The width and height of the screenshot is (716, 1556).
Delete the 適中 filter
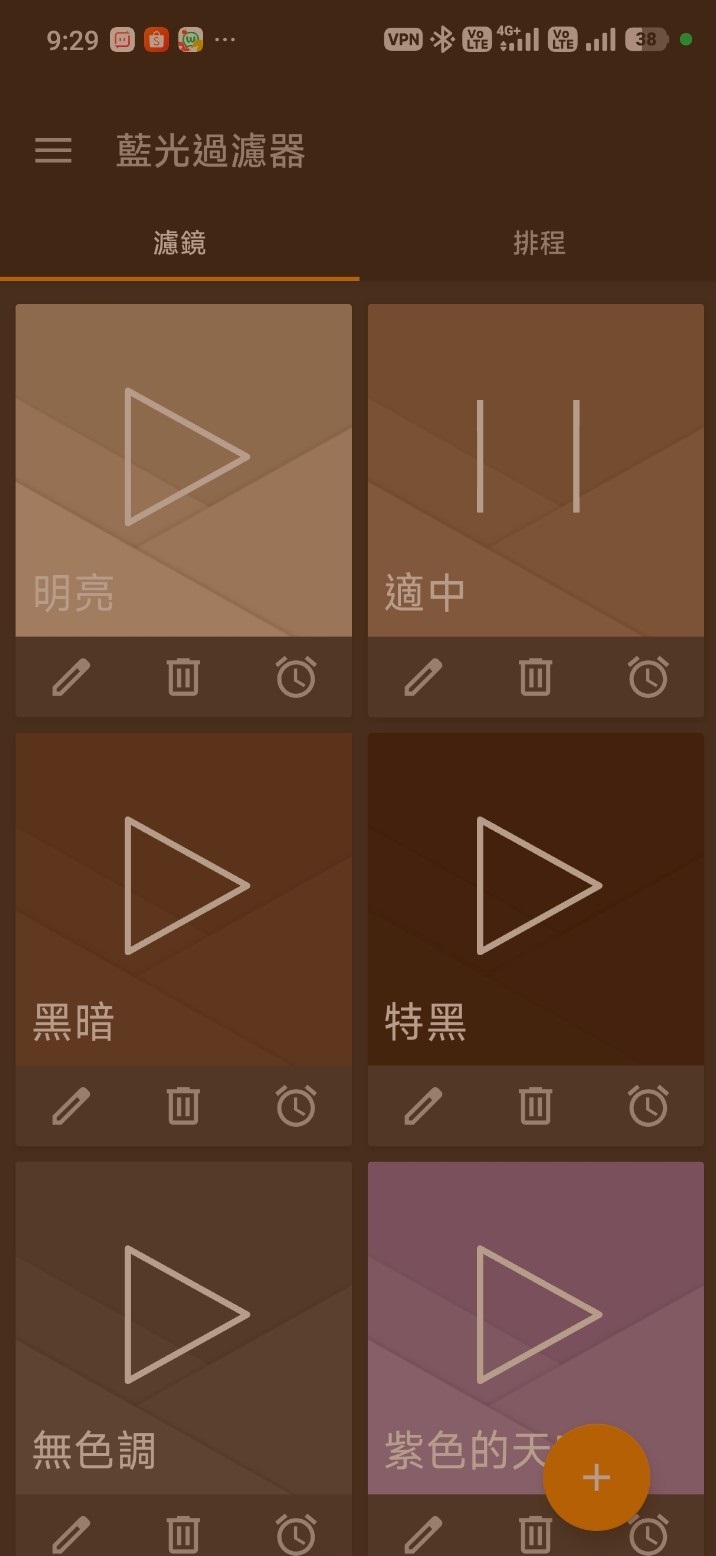pos(536,678)
